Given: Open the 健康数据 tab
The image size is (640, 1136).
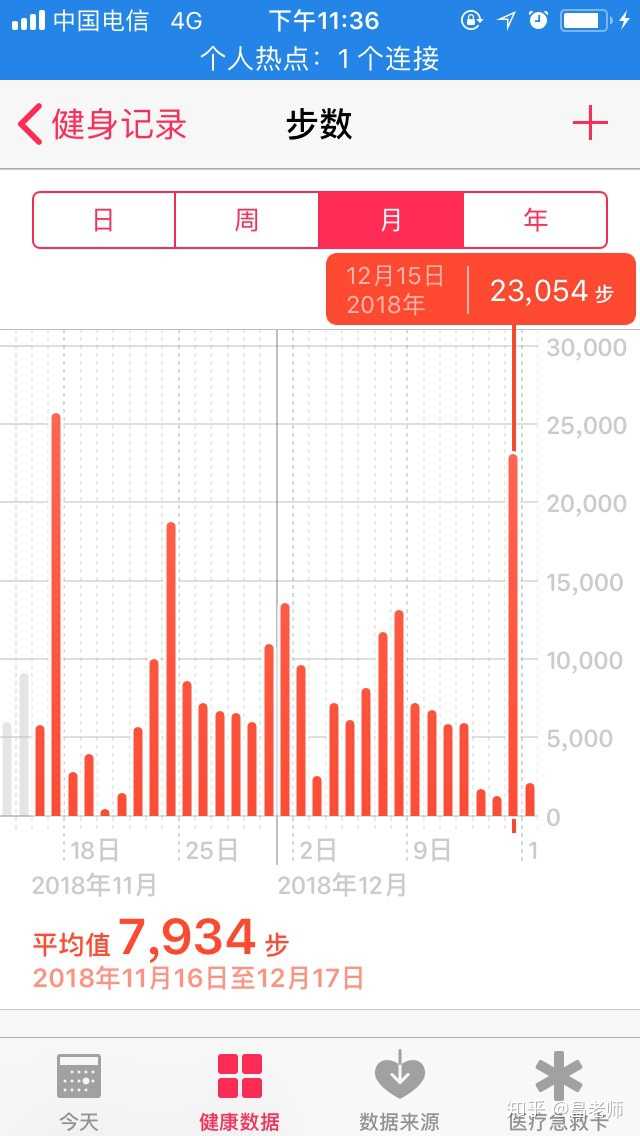Looking at the screenshot, I should [239, 1090].
